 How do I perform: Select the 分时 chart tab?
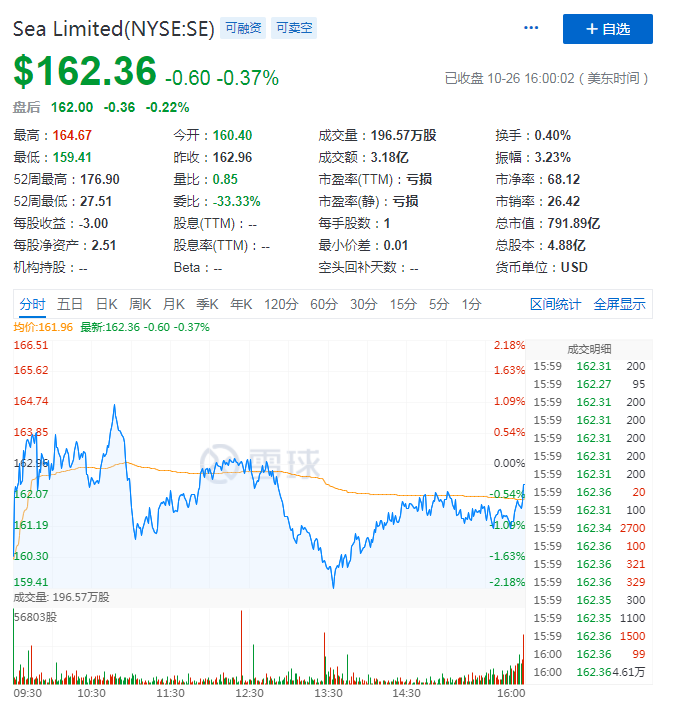(32, 304)
